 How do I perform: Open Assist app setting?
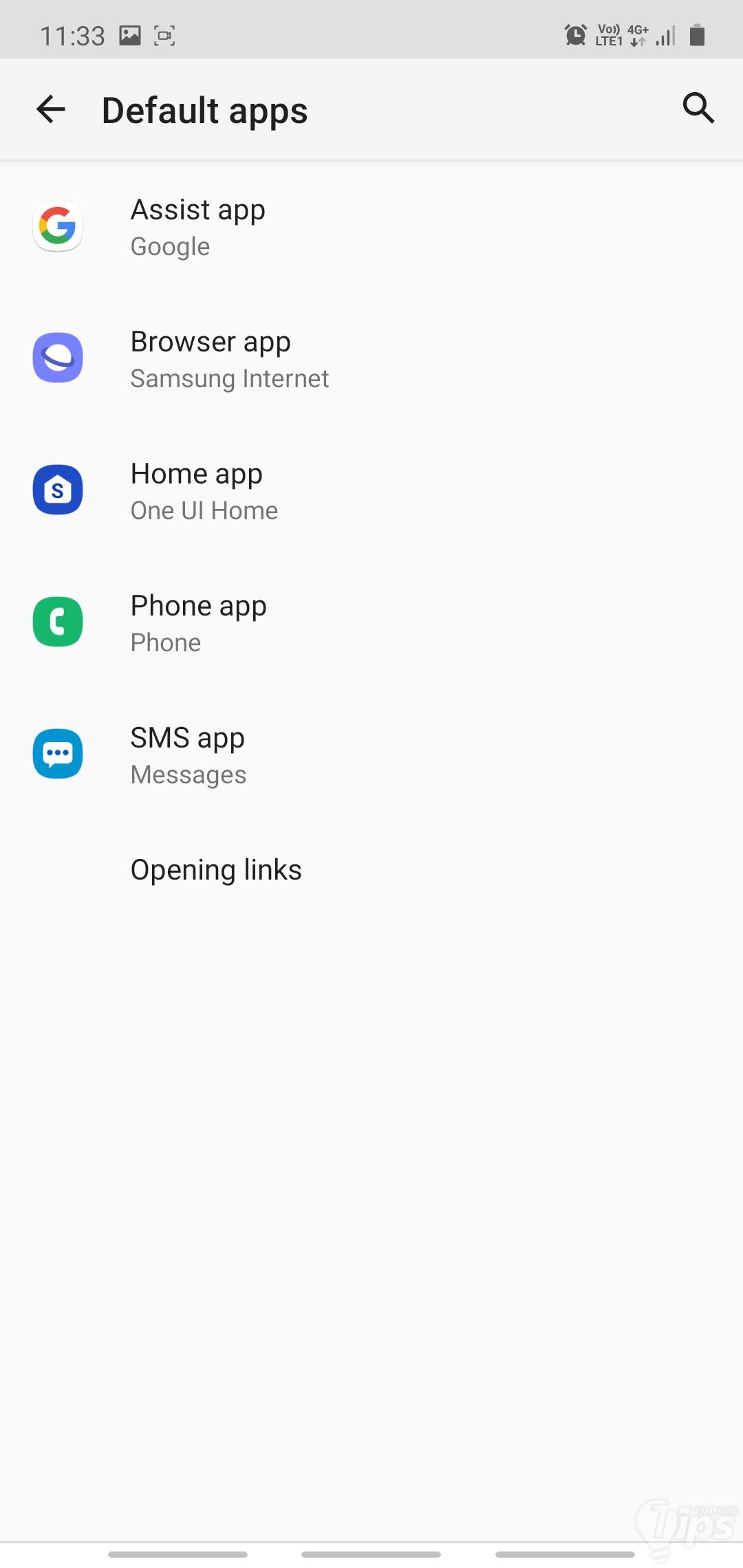[x=197, y=226]
